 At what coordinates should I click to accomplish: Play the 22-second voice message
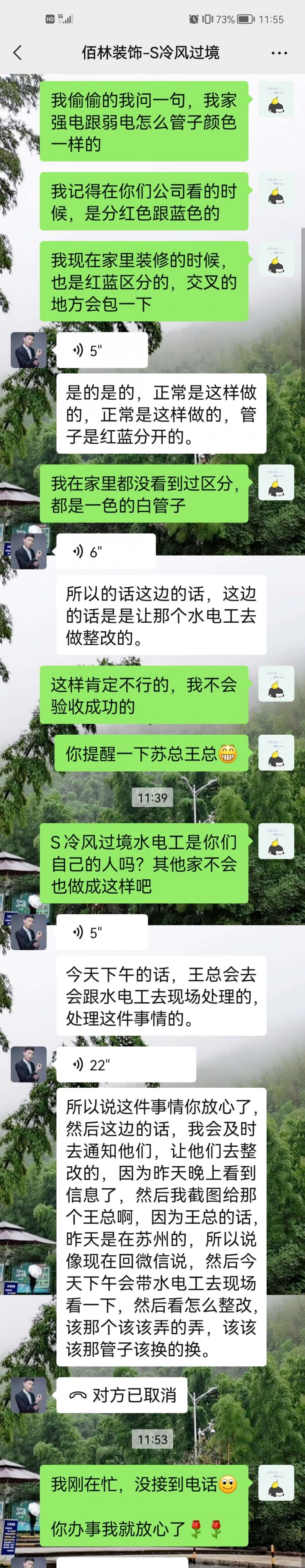(x=125, y=1065)
